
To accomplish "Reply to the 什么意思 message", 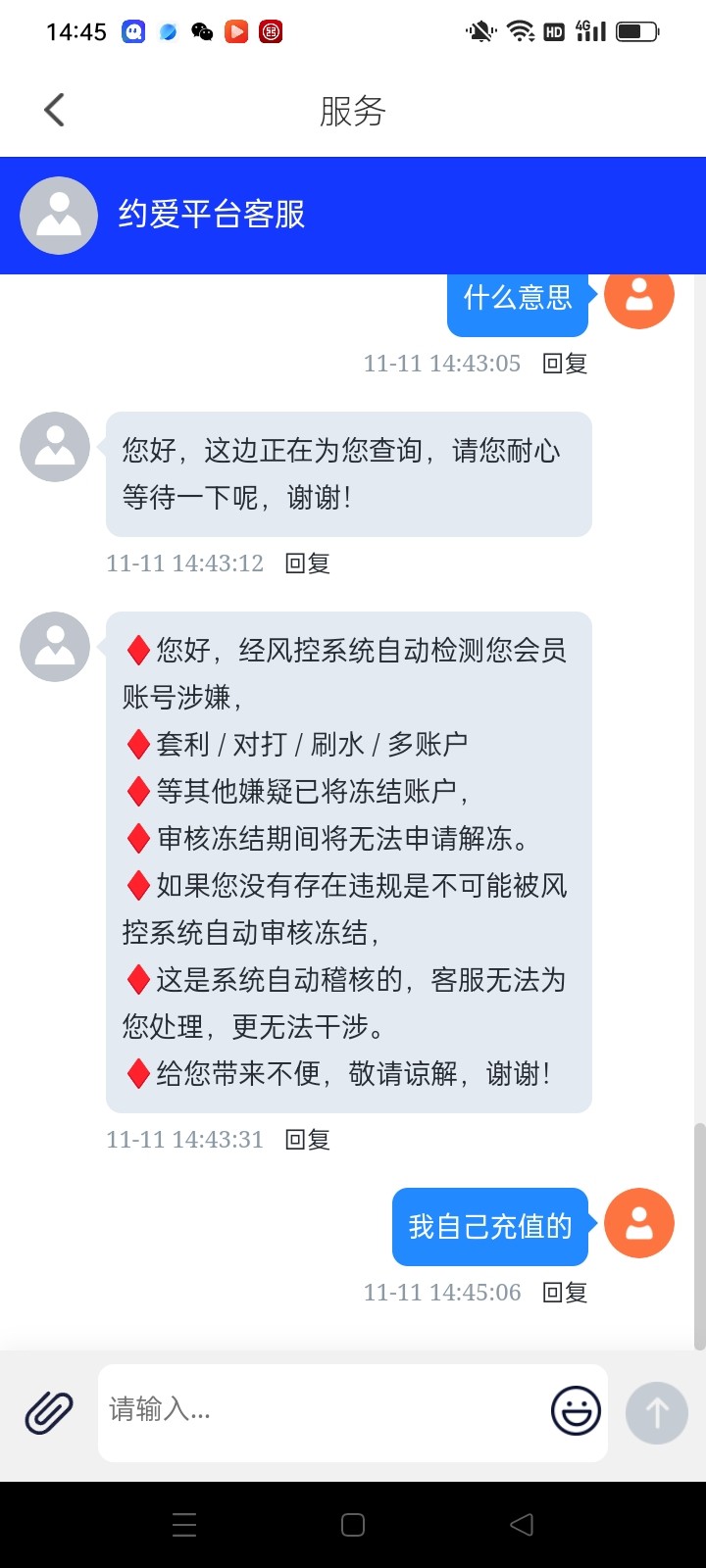I will pos(565,364).
